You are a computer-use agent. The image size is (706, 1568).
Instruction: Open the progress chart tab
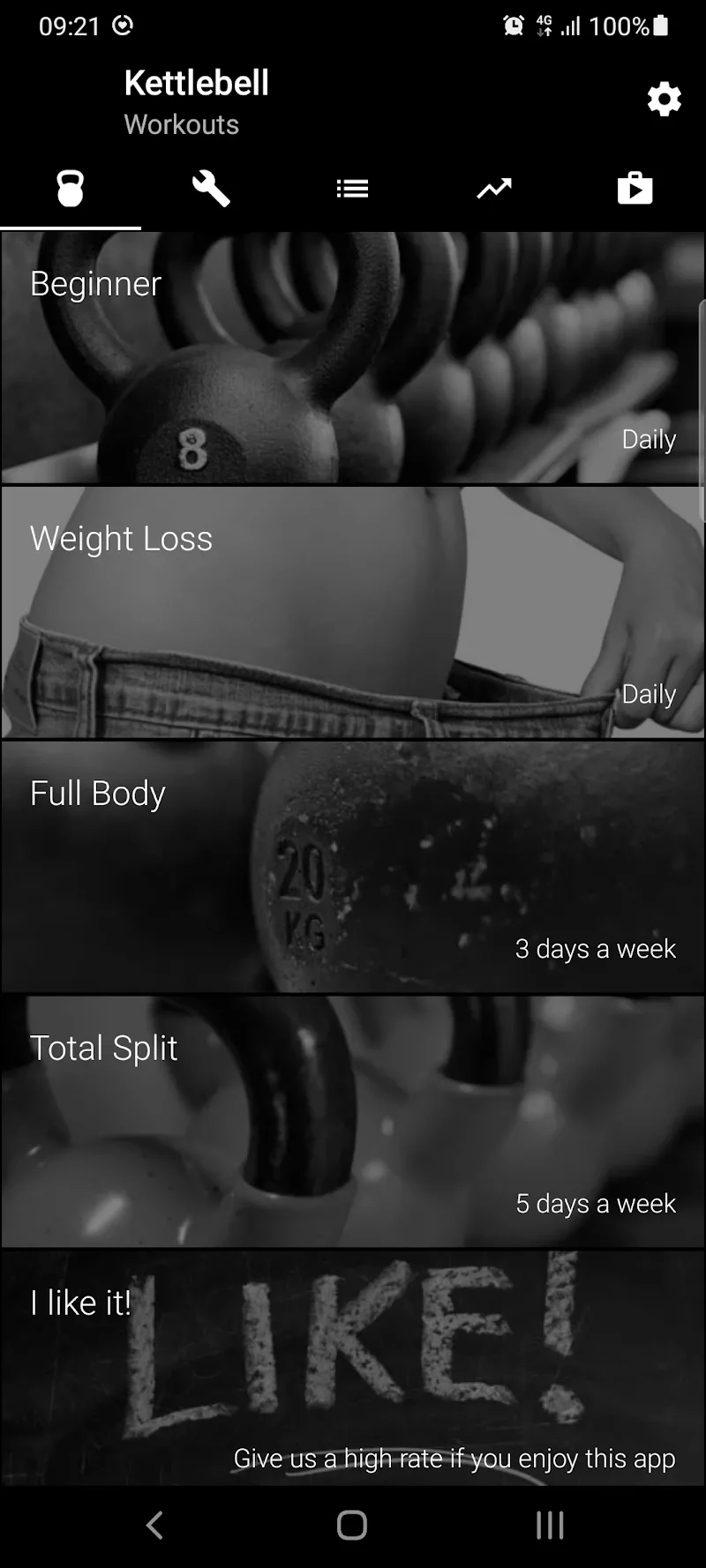click(494, 189)
